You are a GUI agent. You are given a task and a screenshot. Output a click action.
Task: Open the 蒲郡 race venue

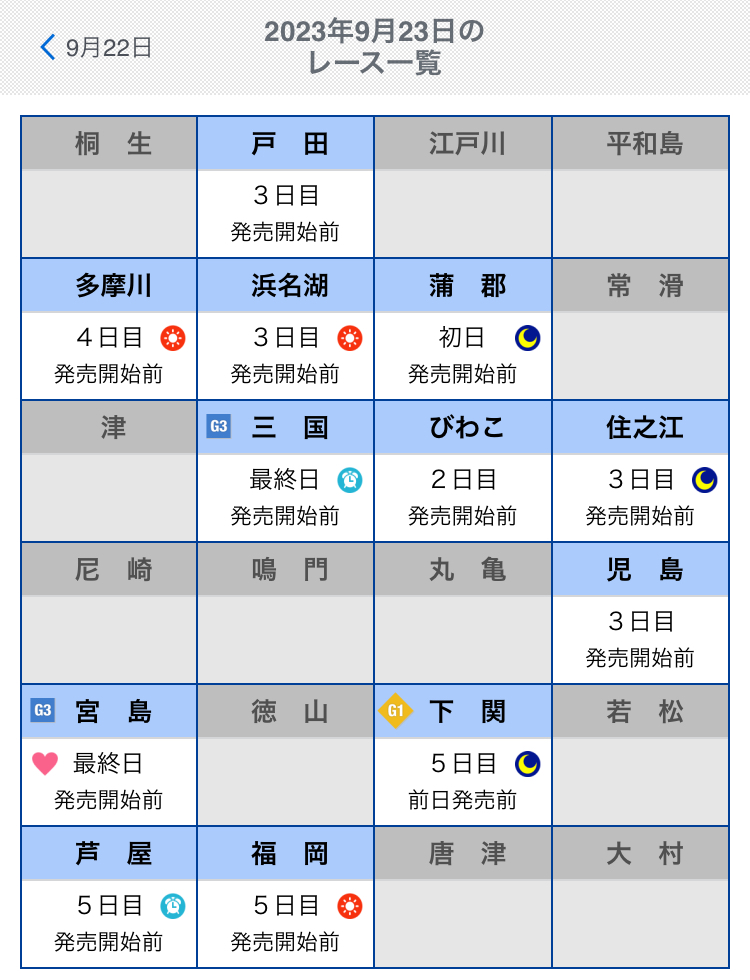(463, 330)
